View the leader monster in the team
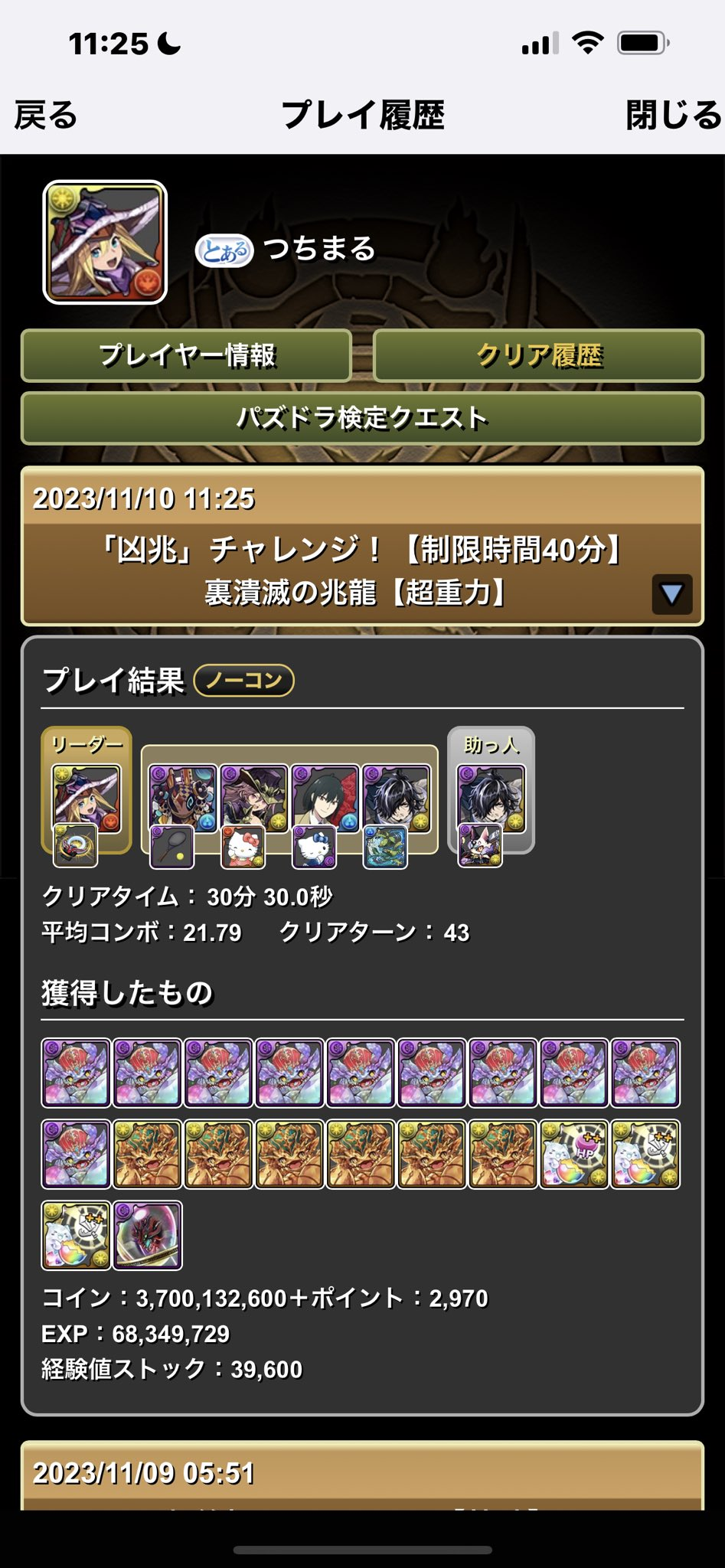This screenshot has height=1568, width=725. [x=86, y=799]
